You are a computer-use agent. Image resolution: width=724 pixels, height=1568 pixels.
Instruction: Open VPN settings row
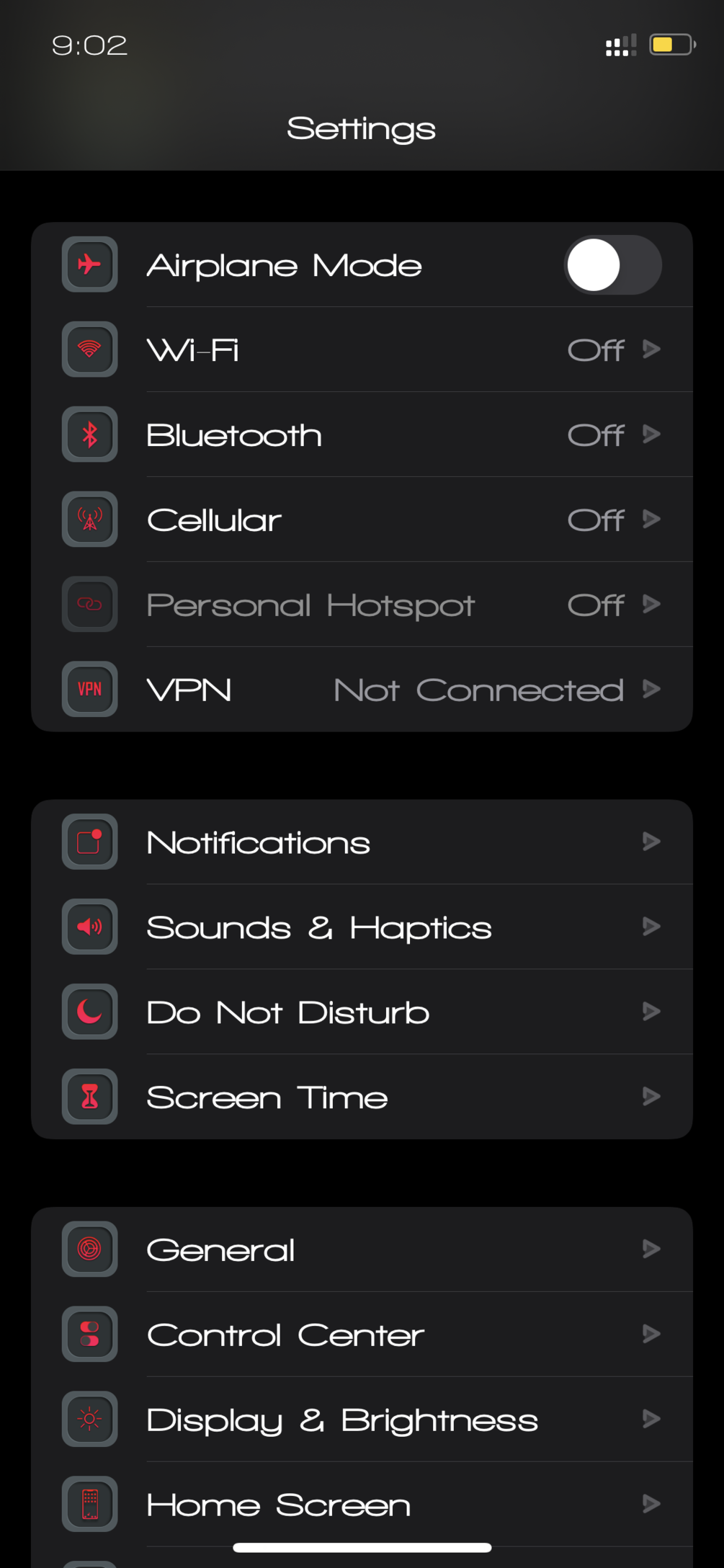(x=362, y=690)
